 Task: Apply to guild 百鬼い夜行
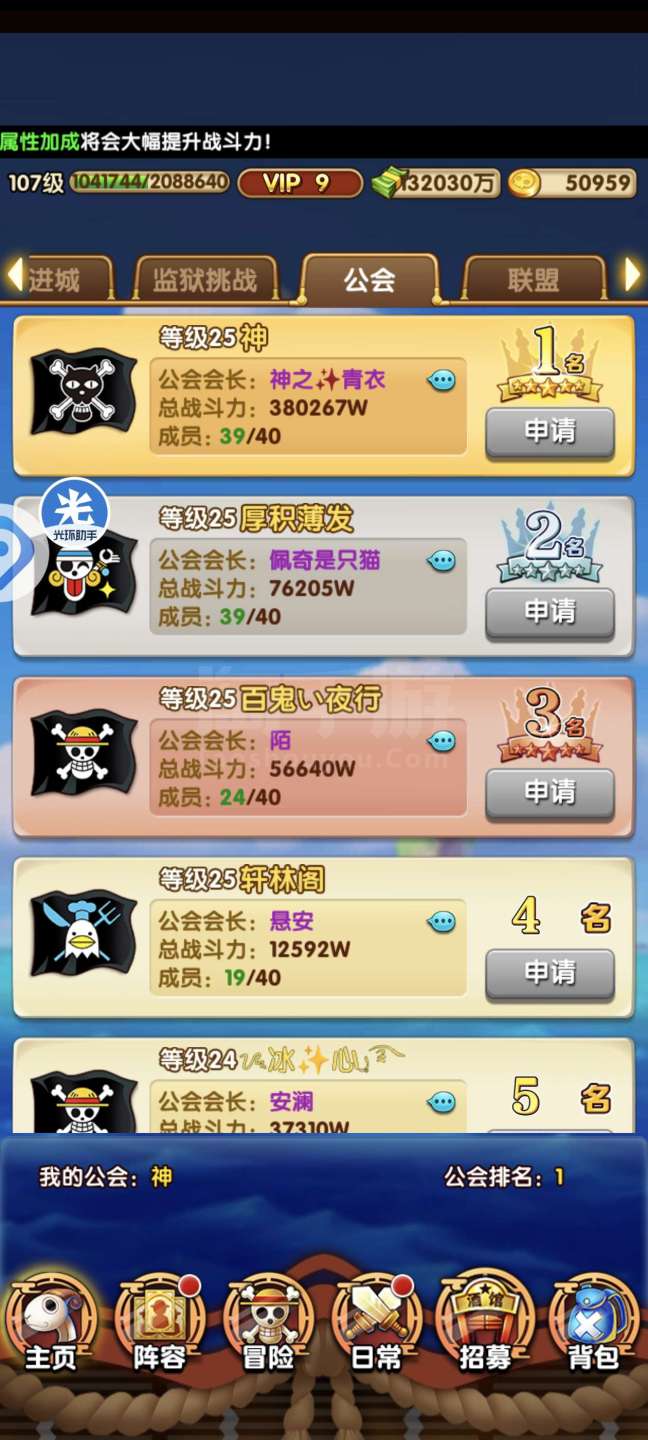pyautogui.click(x=549, y=793)
